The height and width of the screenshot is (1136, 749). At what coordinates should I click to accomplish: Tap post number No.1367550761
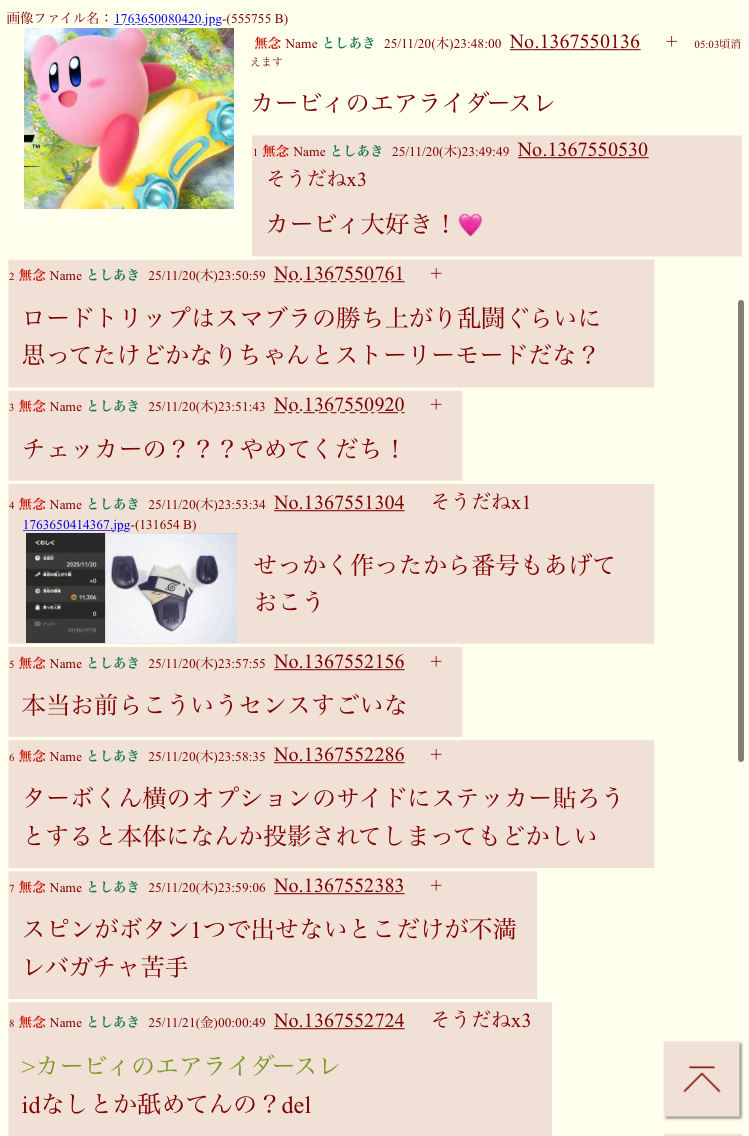(x=339, y=274)
